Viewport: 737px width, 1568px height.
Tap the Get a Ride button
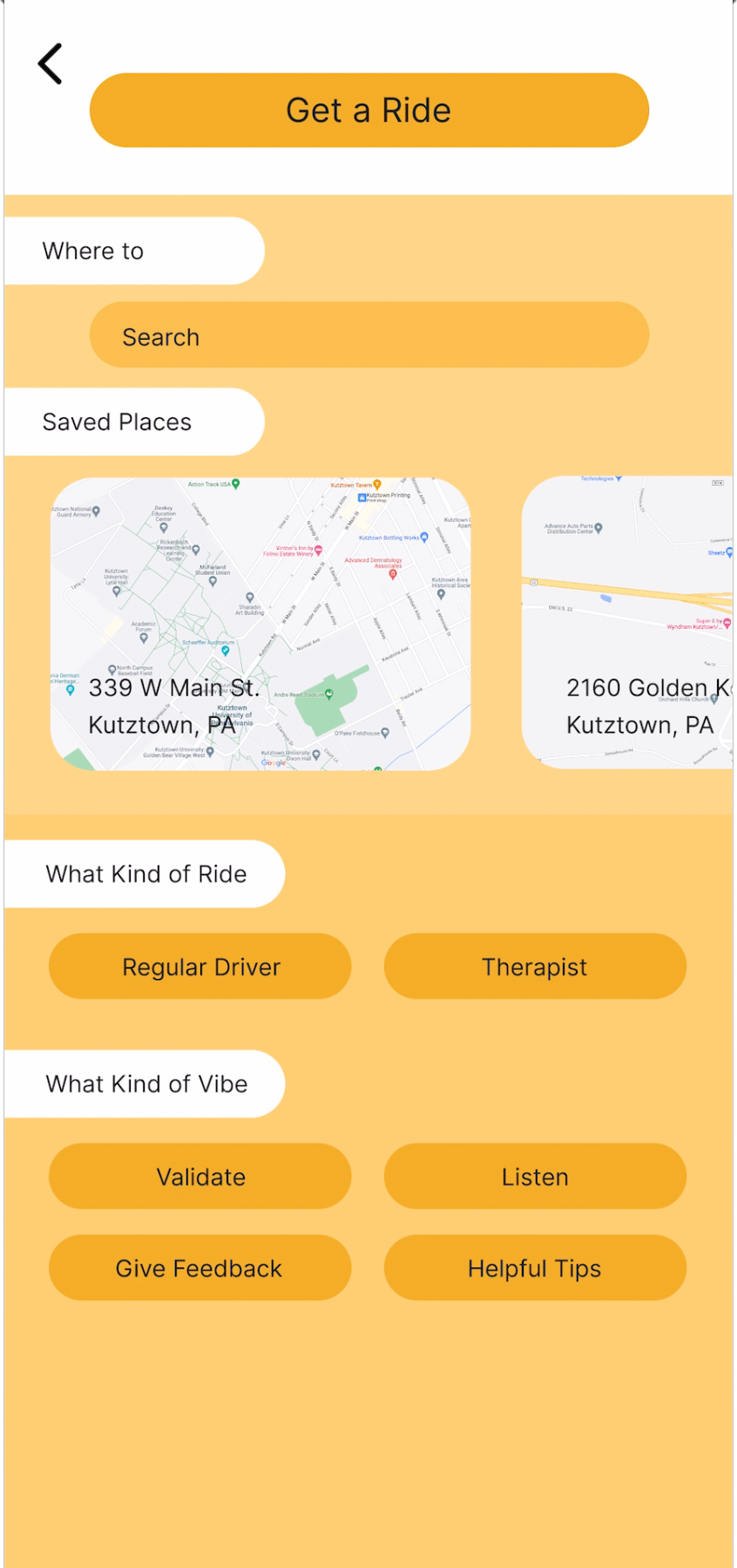[x=369, y=111]
